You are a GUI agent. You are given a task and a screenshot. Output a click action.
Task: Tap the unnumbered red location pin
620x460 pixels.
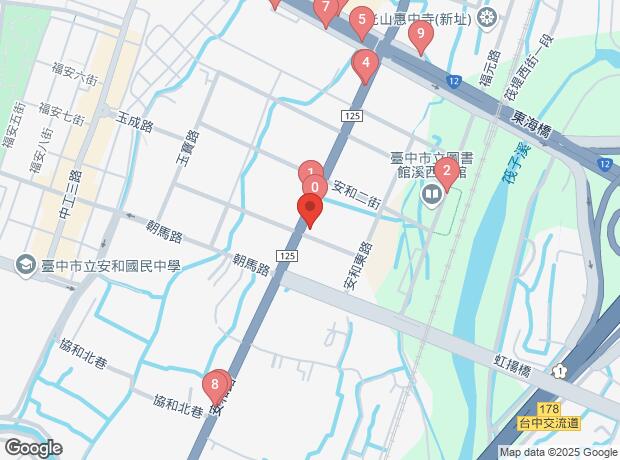[x=310, y=212]
